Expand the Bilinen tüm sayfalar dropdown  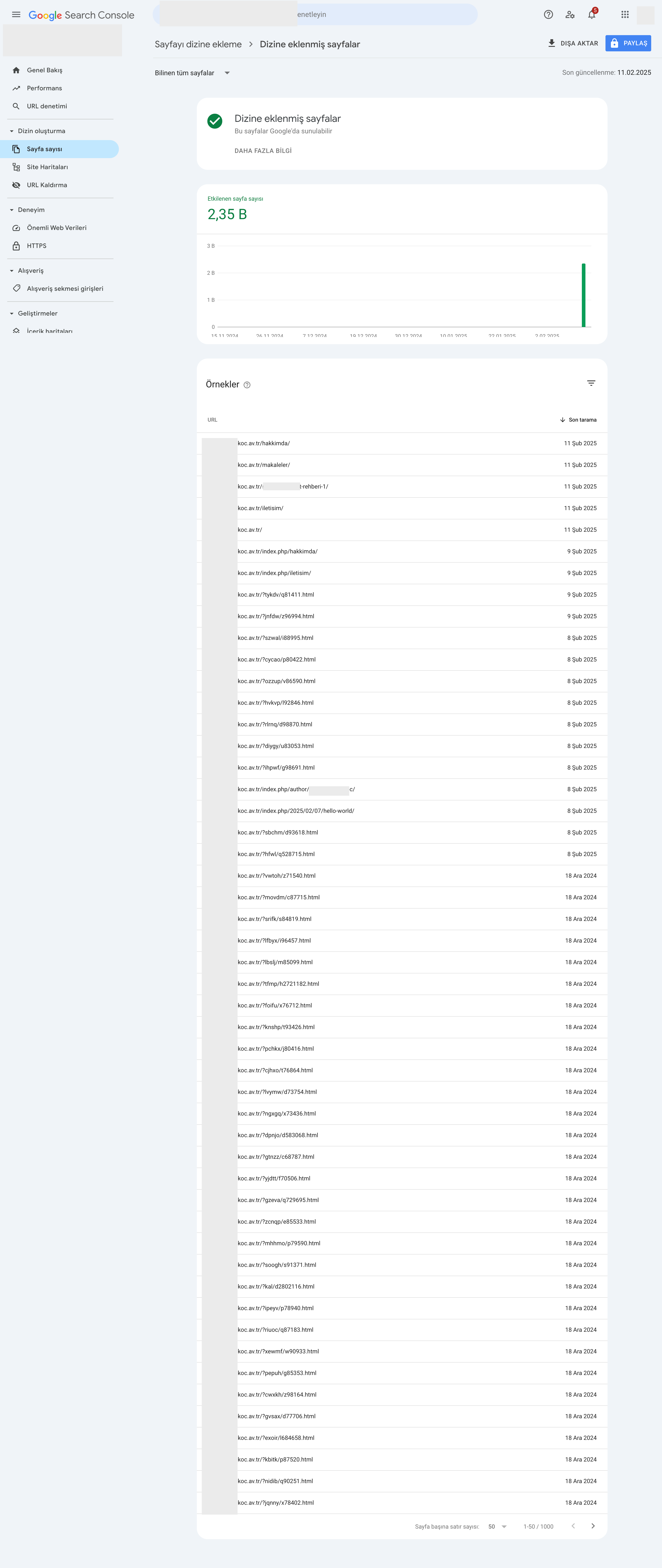[192, 73]
